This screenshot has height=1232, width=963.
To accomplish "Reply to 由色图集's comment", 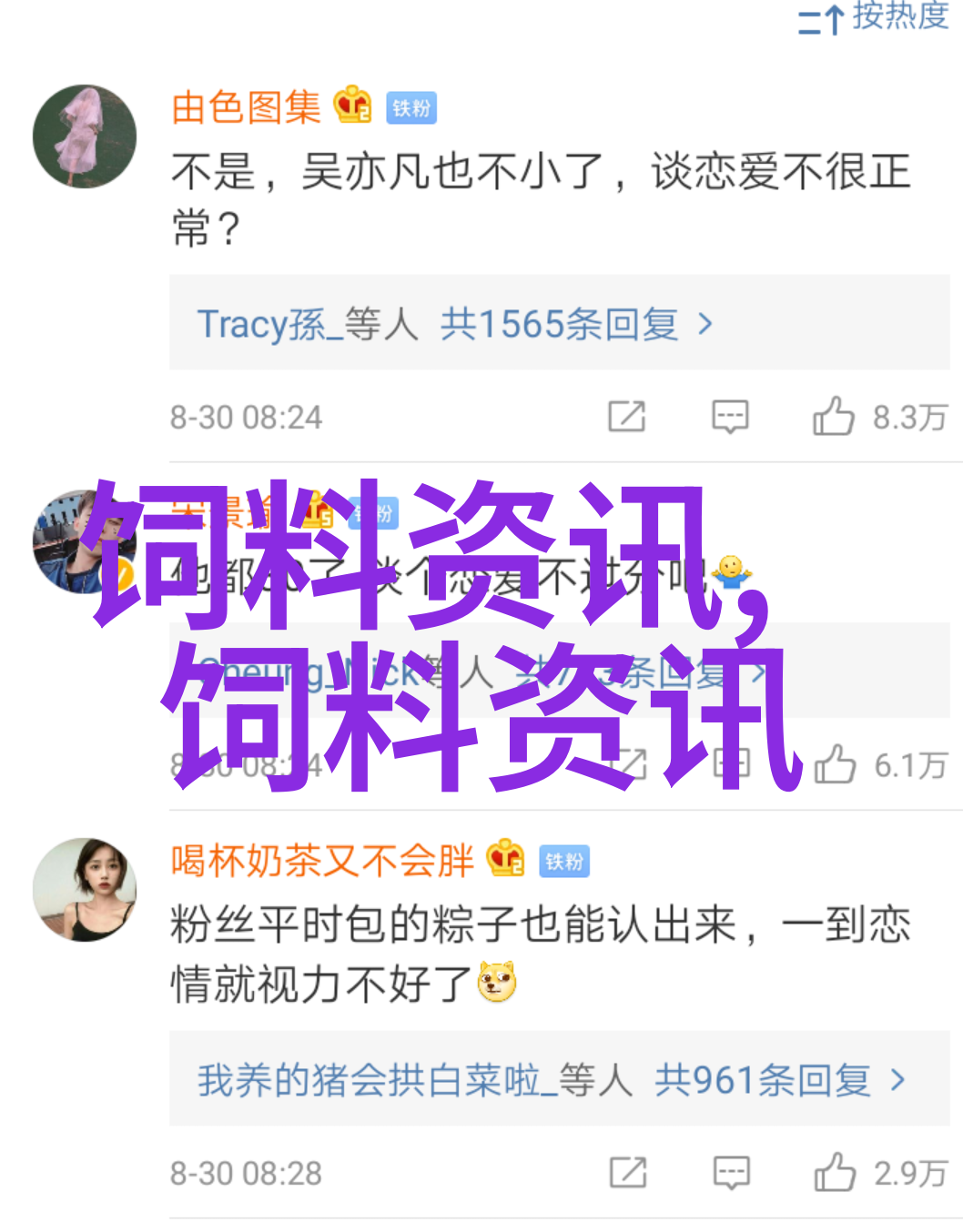I will [x=730, y=417].
